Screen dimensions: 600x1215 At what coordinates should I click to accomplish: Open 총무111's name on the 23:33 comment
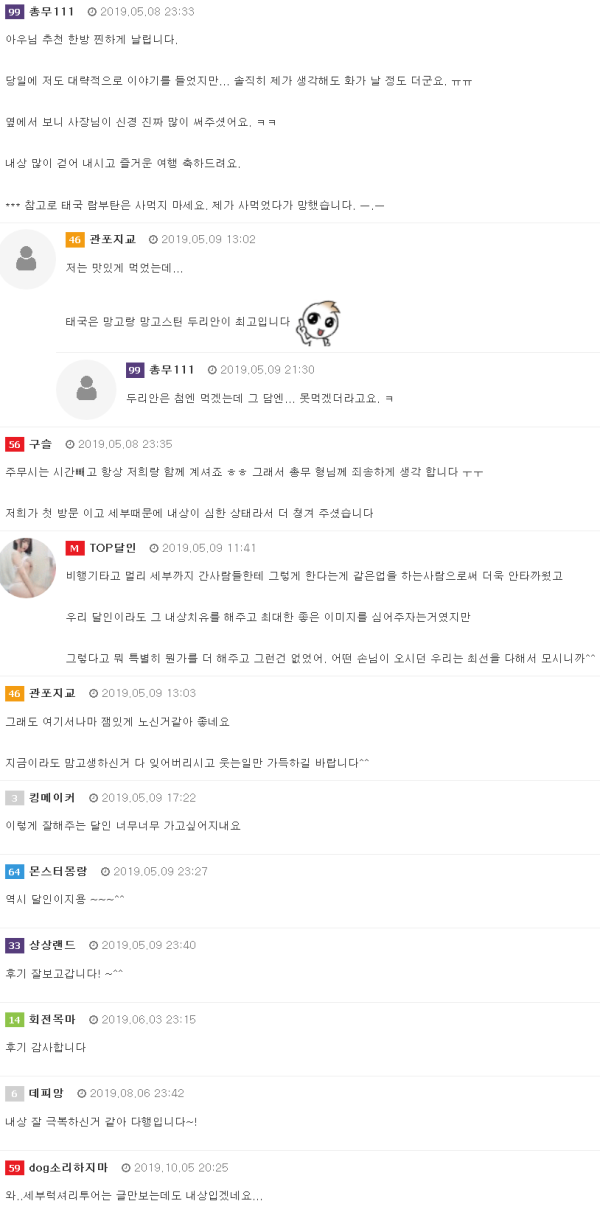(50, 12)
